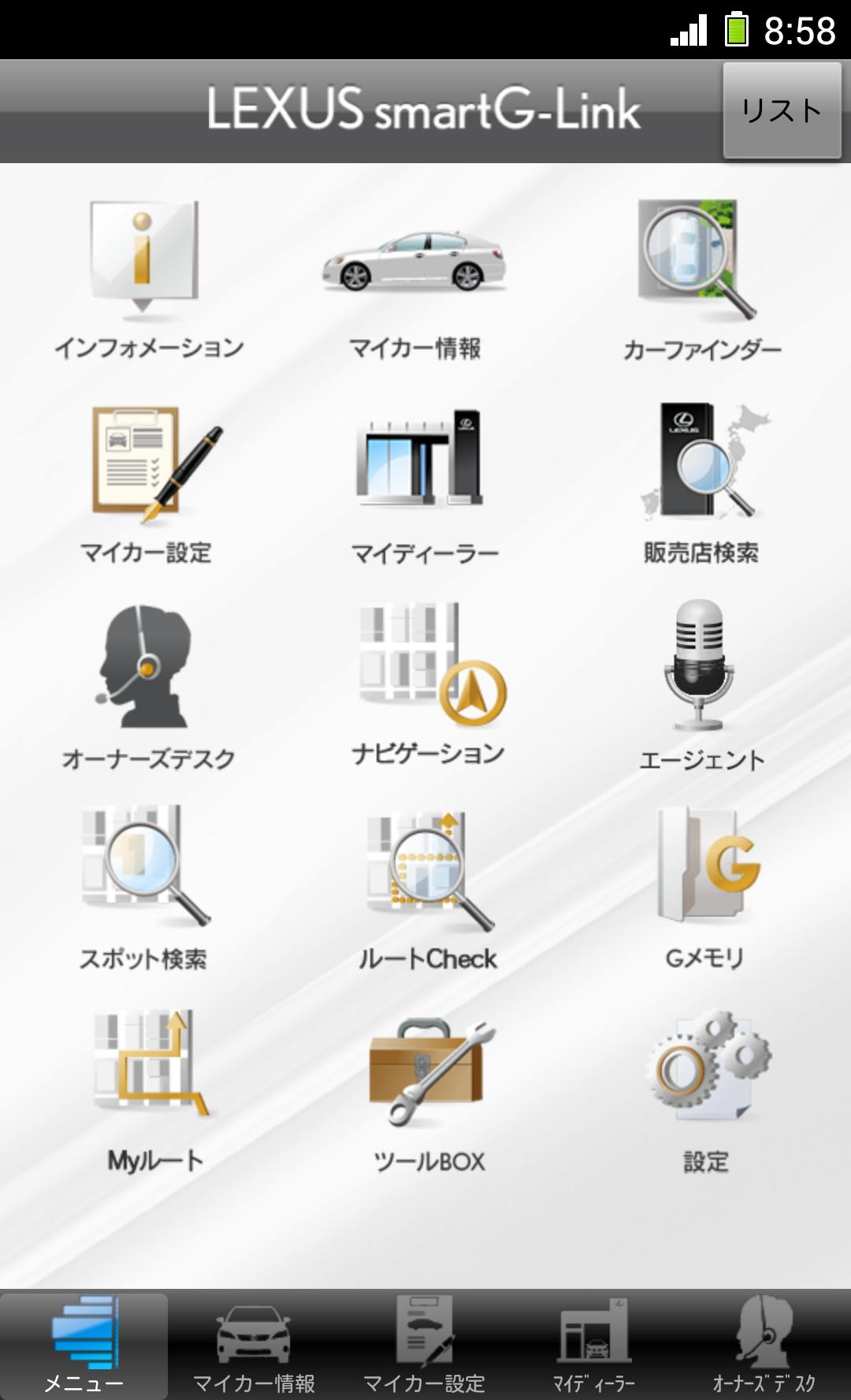Screen dimensions: 851x1400
Task: Open Gメモリ folder
Action: click(x=704, y=867)
